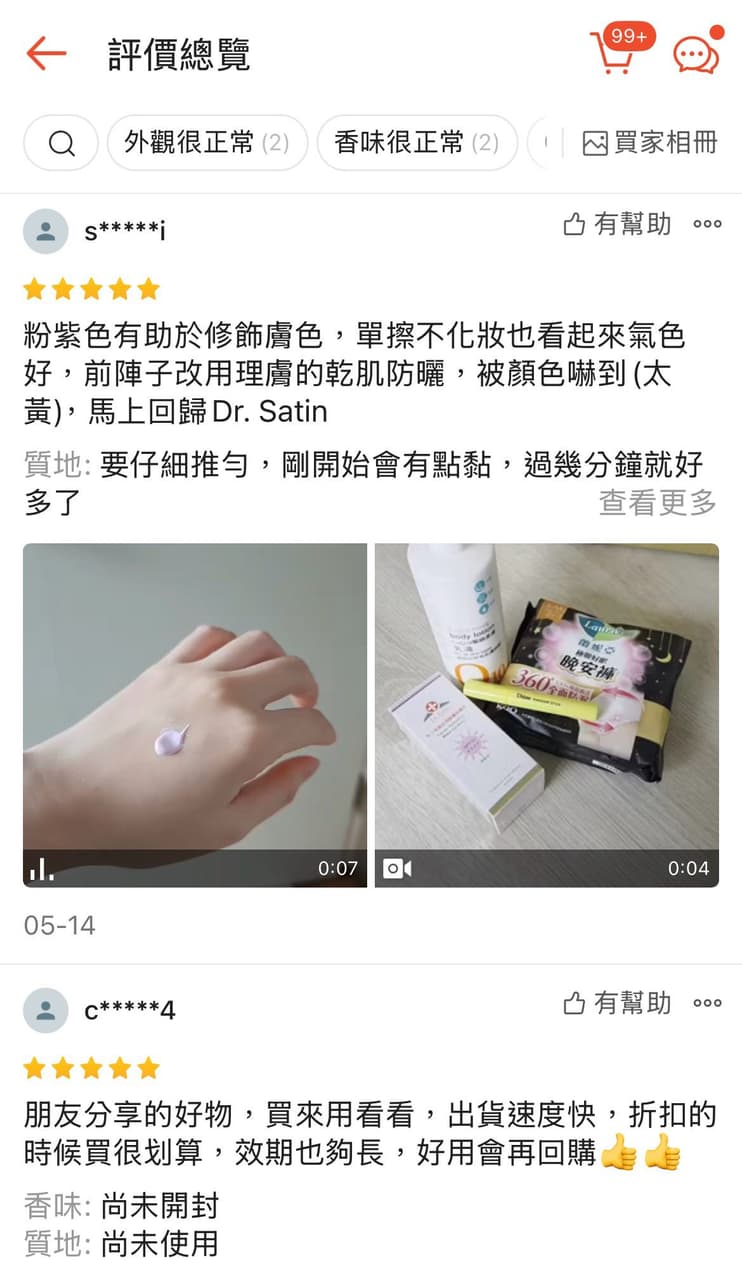This screenshot has width=742, height=1280.
Task: Filter by 香味很正常 chip
Action: tap(417, 143)
